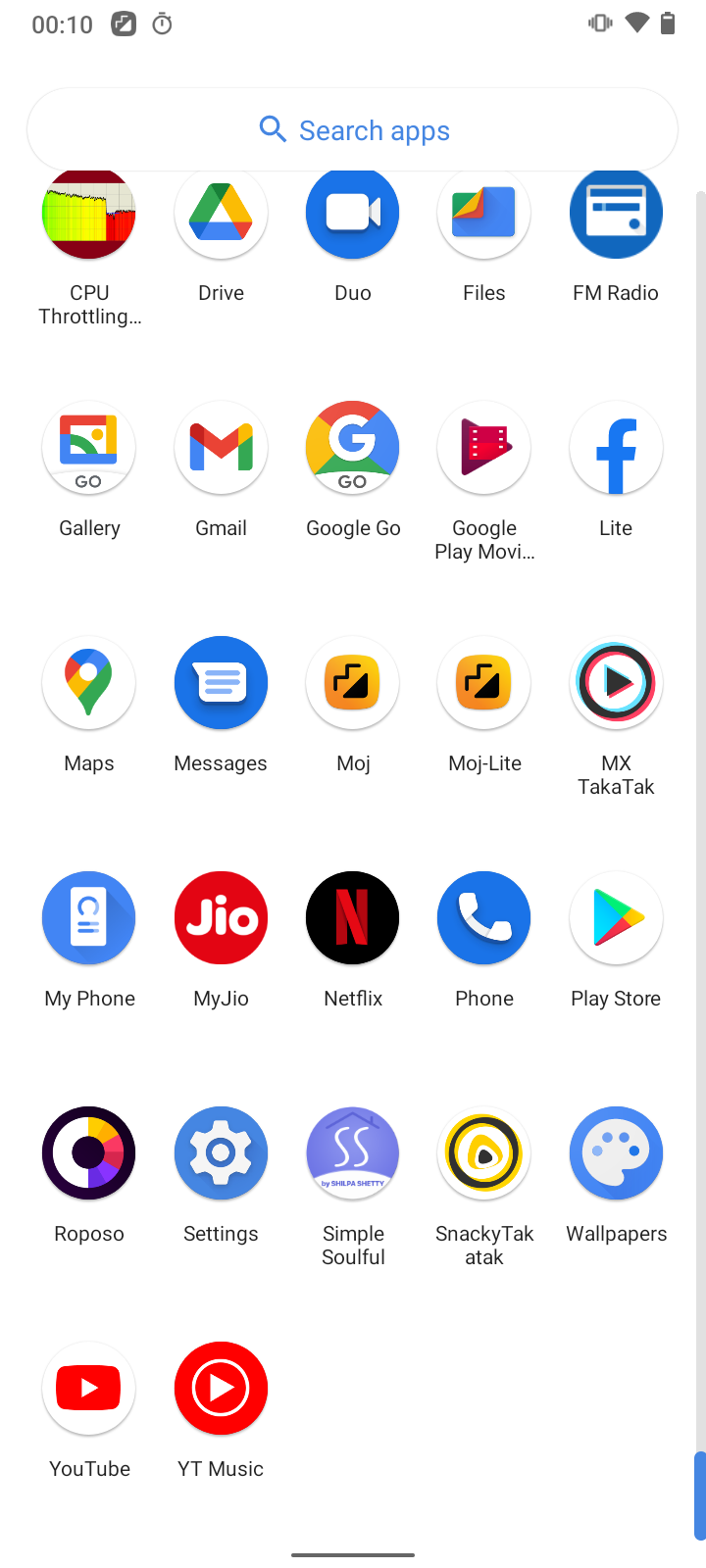Tap the Search apps field
This screenshot has height=1568, width=706.
(x=353, y=130)
